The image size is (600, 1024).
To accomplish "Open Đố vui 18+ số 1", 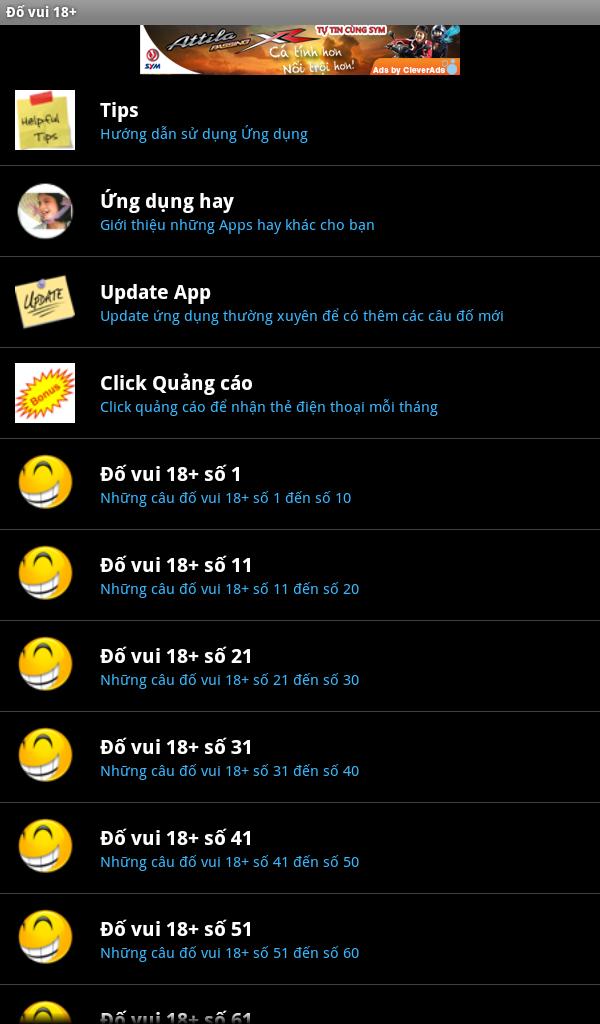I will tap(300, 484).
